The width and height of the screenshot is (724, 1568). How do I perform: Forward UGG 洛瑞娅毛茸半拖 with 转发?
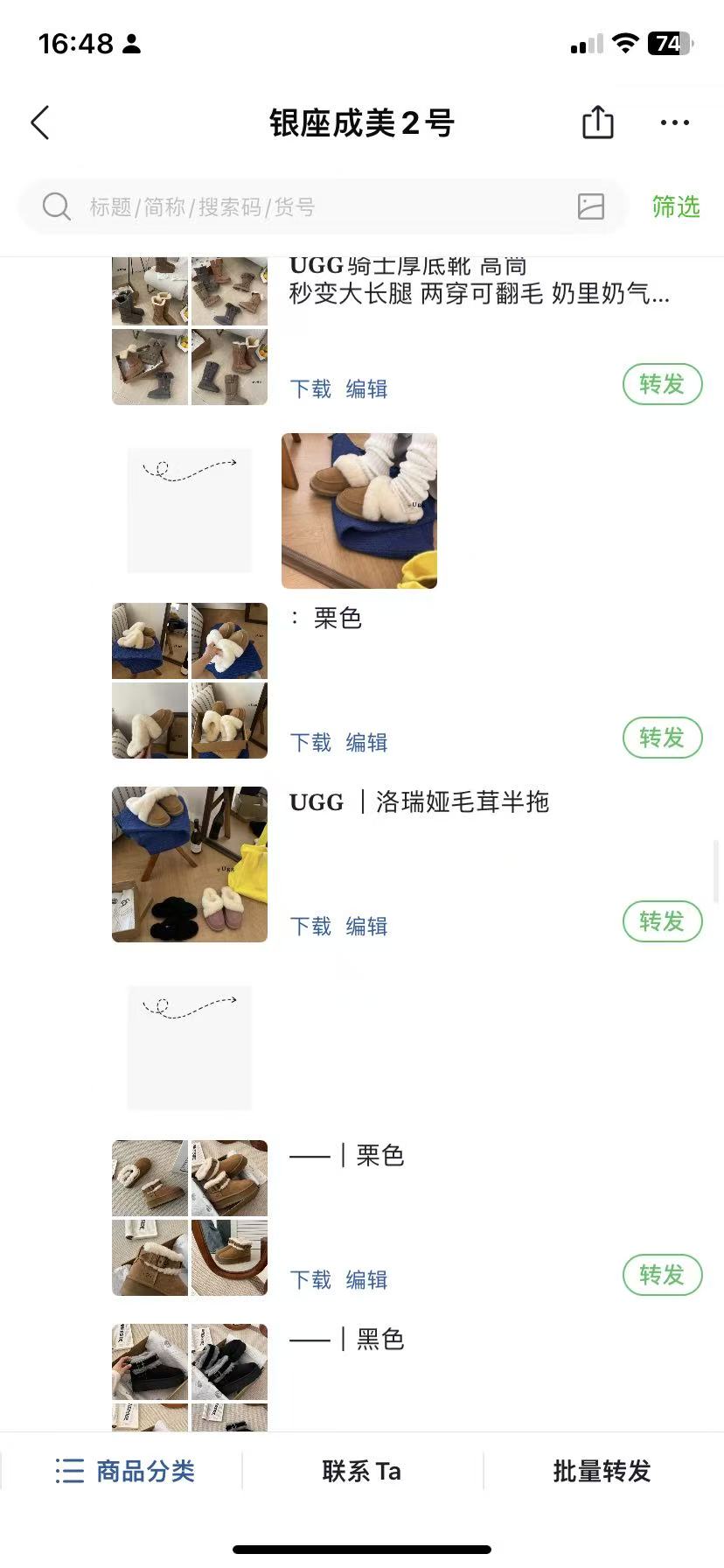click(662, 921)
